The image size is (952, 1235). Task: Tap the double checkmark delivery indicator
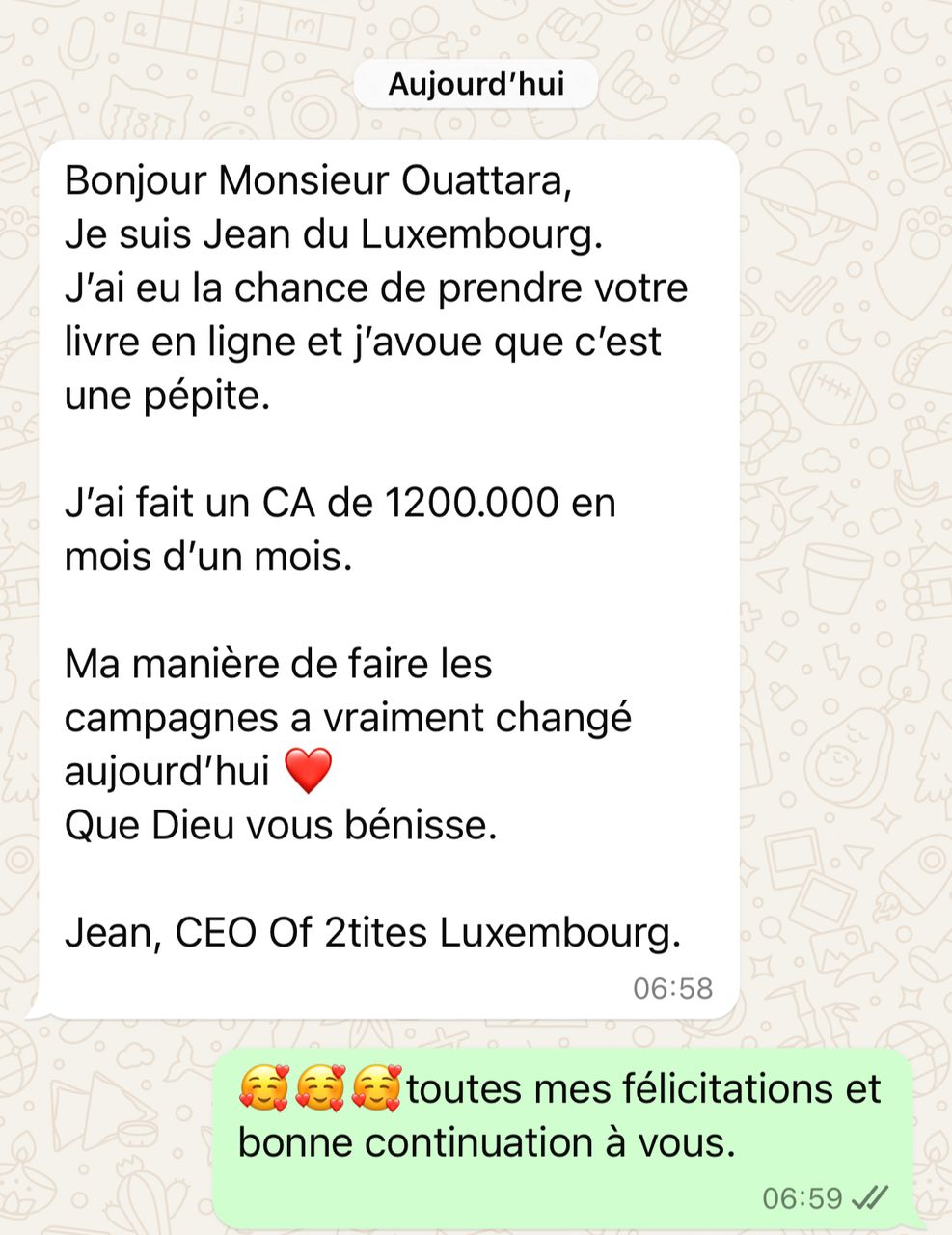point(871,1198)
